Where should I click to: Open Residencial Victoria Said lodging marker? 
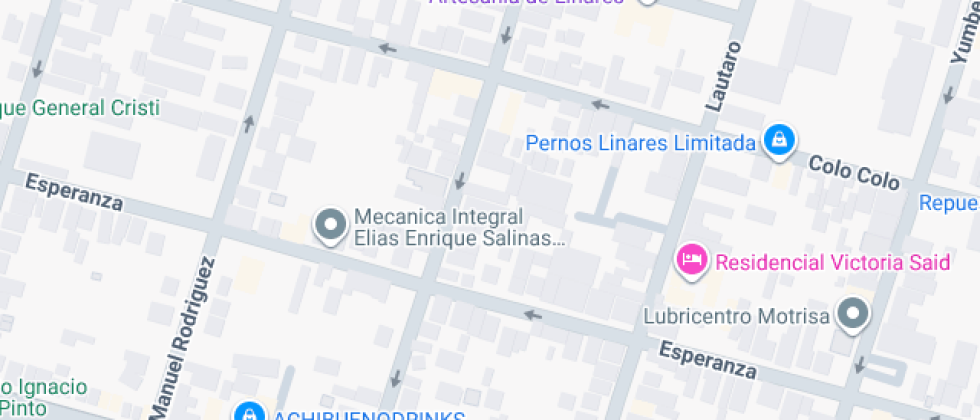692,262
